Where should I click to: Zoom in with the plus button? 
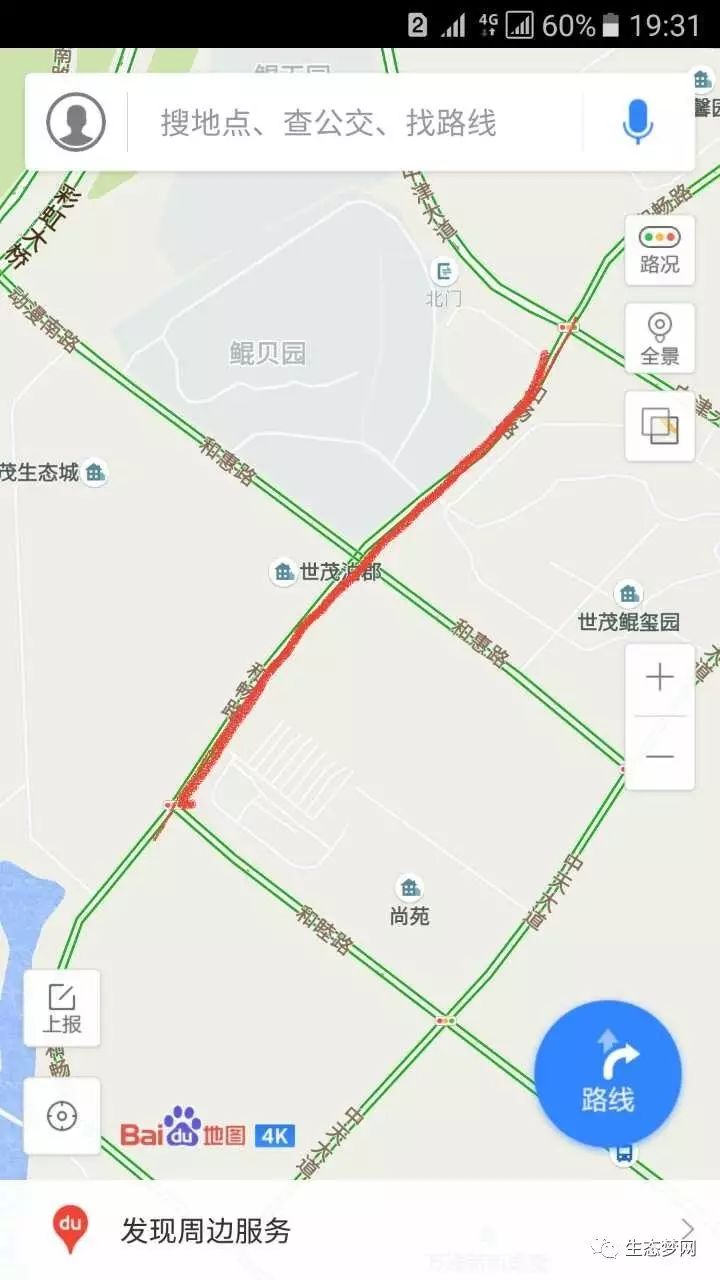click(660, 679)
